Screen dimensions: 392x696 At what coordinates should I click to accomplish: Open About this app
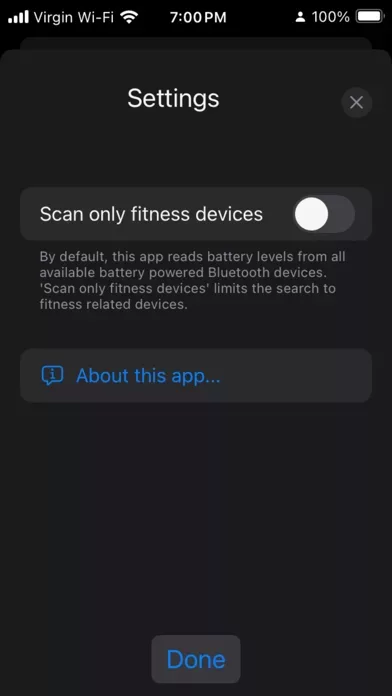coord(196,376)
